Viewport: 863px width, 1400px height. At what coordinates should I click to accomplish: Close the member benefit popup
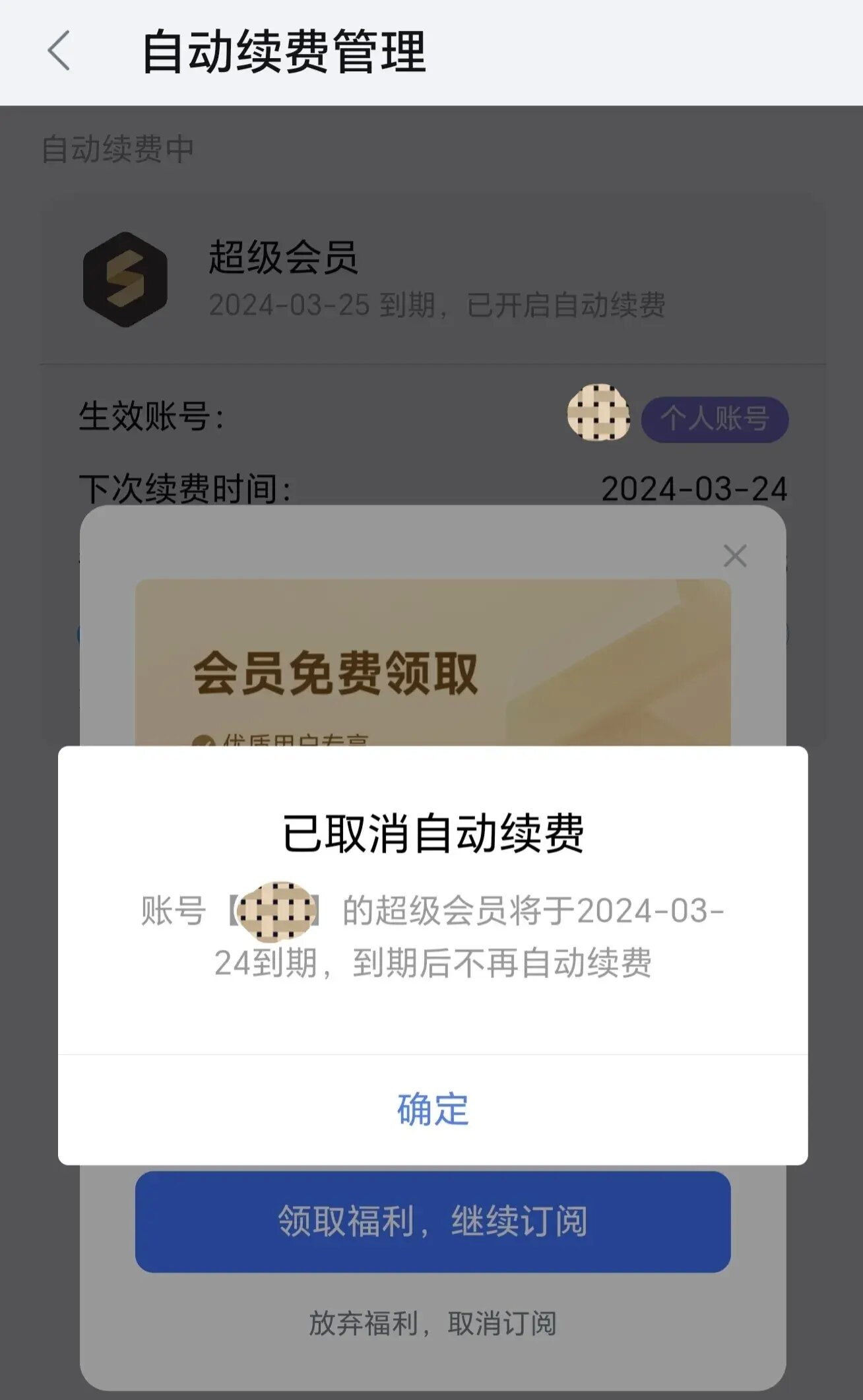click(734, 556)
